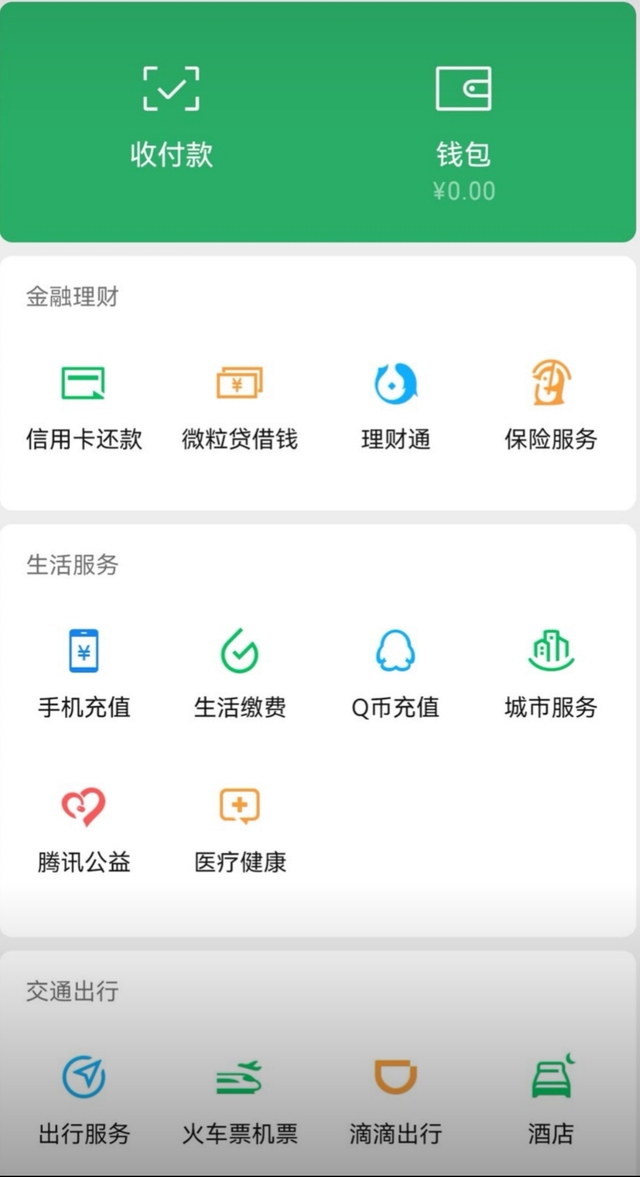Viewport: 640px width, 1177px height.
Task: Open 信用卡还款 credit card repayment
Action: pos(84,405)
